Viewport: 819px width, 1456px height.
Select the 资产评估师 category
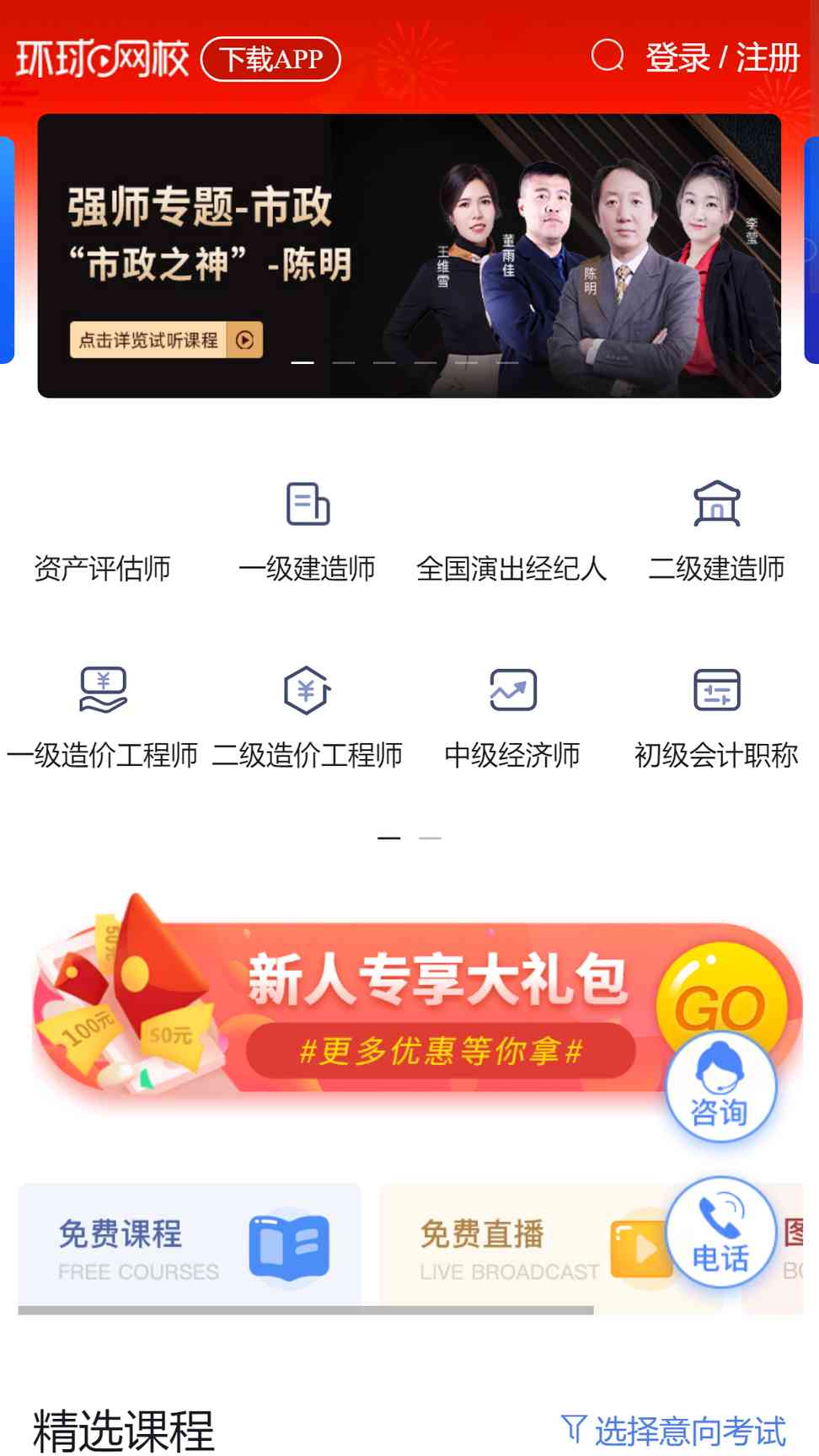(x=102, y=568)
